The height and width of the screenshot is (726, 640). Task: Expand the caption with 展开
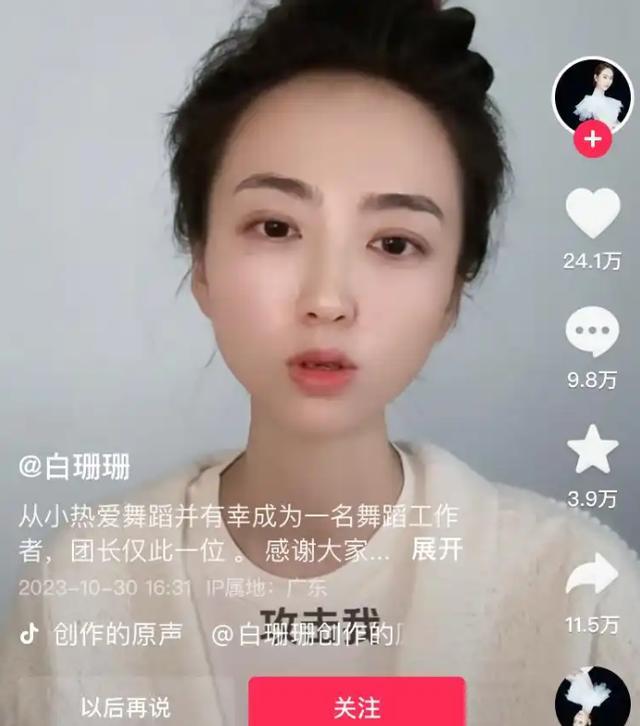(x=437, y=550)
